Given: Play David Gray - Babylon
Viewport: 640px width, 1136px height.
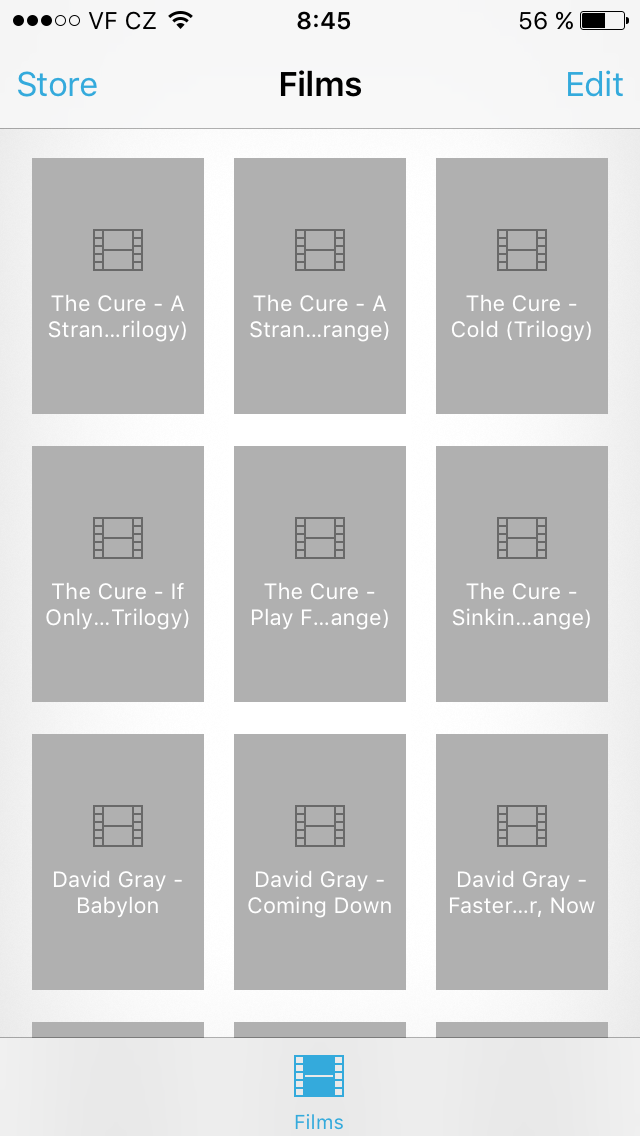Looking at the screenshot, I should point(117,861).
